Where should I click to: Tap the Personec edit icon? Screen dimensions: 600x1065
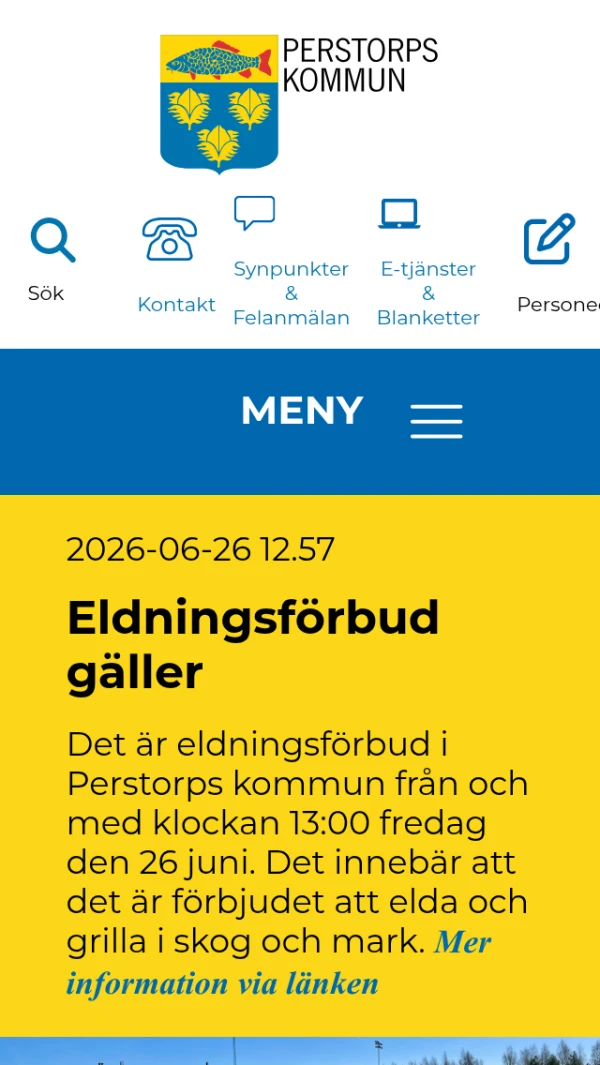tap(550, 238)
